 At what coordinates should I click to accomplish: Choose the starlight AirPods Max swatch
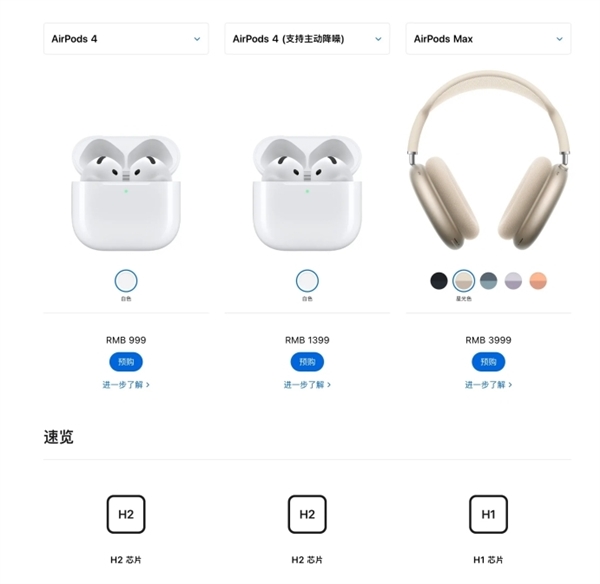pyautogui.click(x=463, y=281)
